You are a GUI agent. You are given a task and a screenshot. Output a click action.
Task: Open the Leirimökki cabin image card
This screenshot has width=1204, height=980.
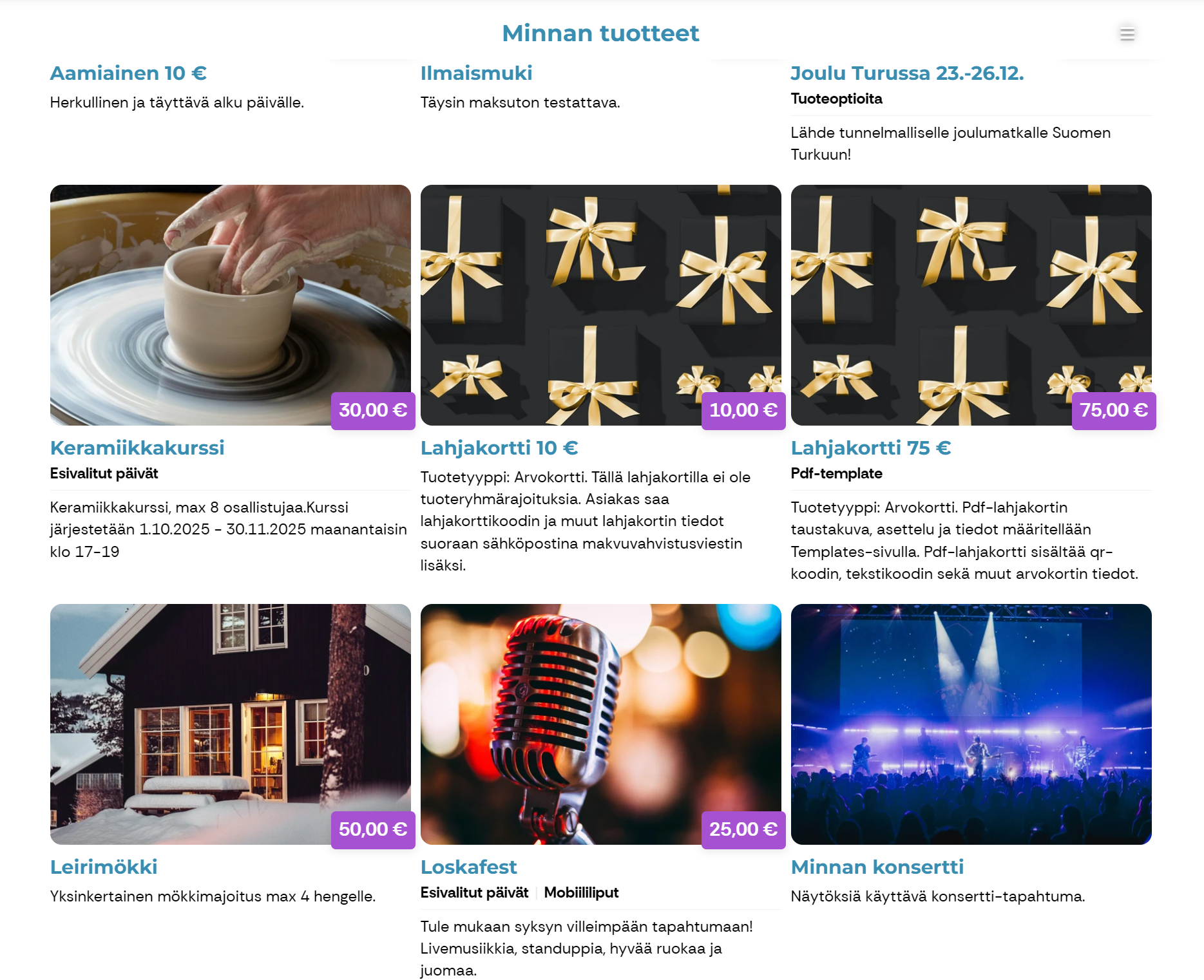click(230, 724)
